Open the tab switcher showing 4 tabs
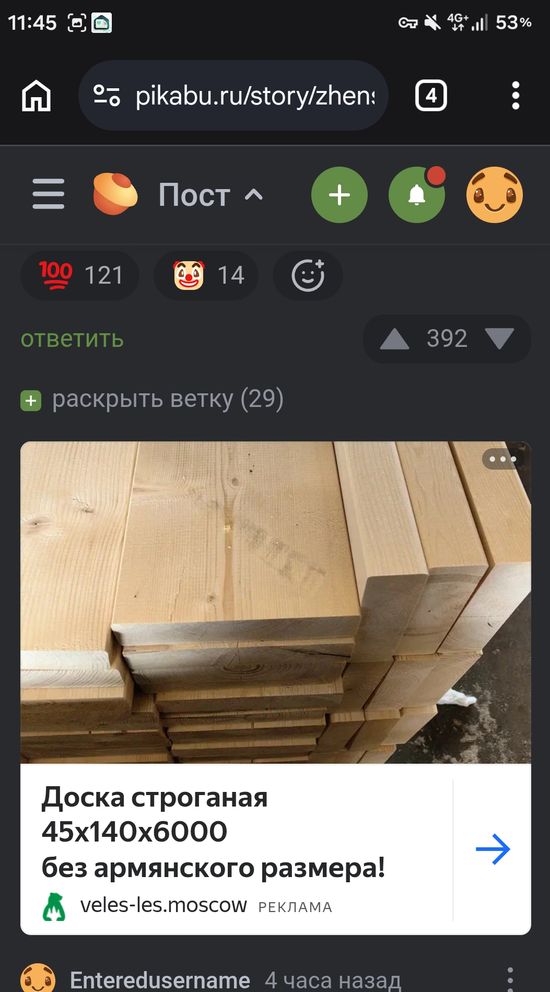The height and width of the screenshot is (992, 550). pyautogui.click(x=431, y=96)
